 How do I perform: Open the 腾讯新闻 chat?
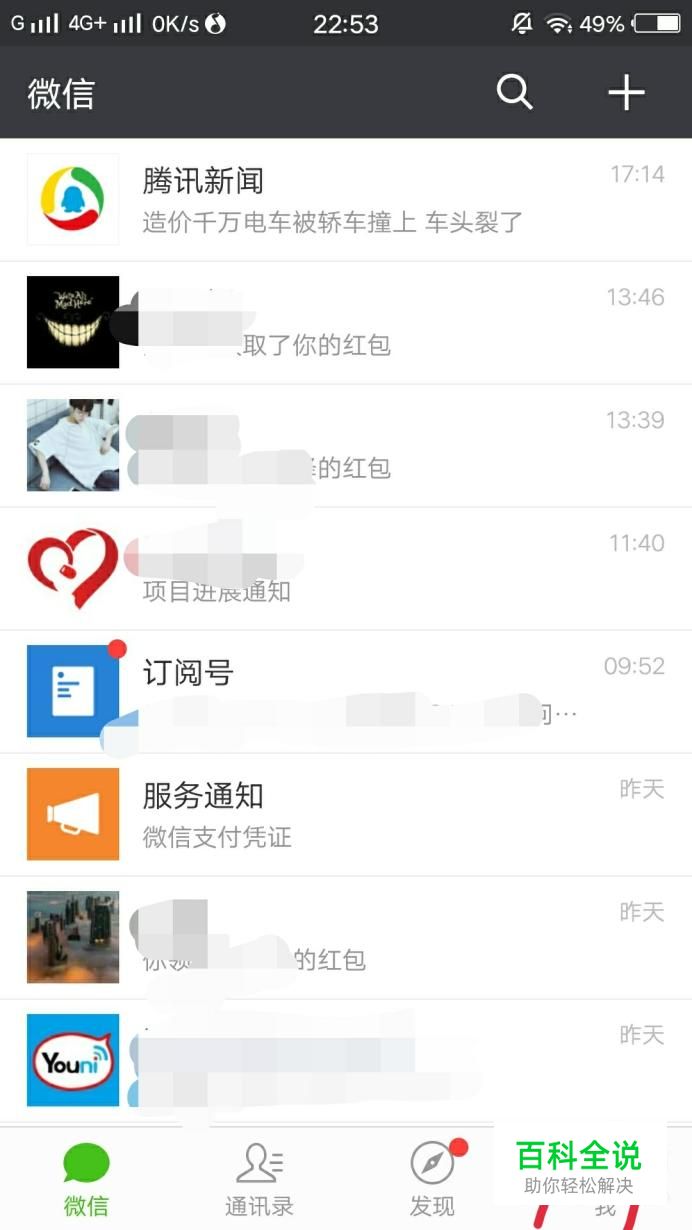[346, 200]
